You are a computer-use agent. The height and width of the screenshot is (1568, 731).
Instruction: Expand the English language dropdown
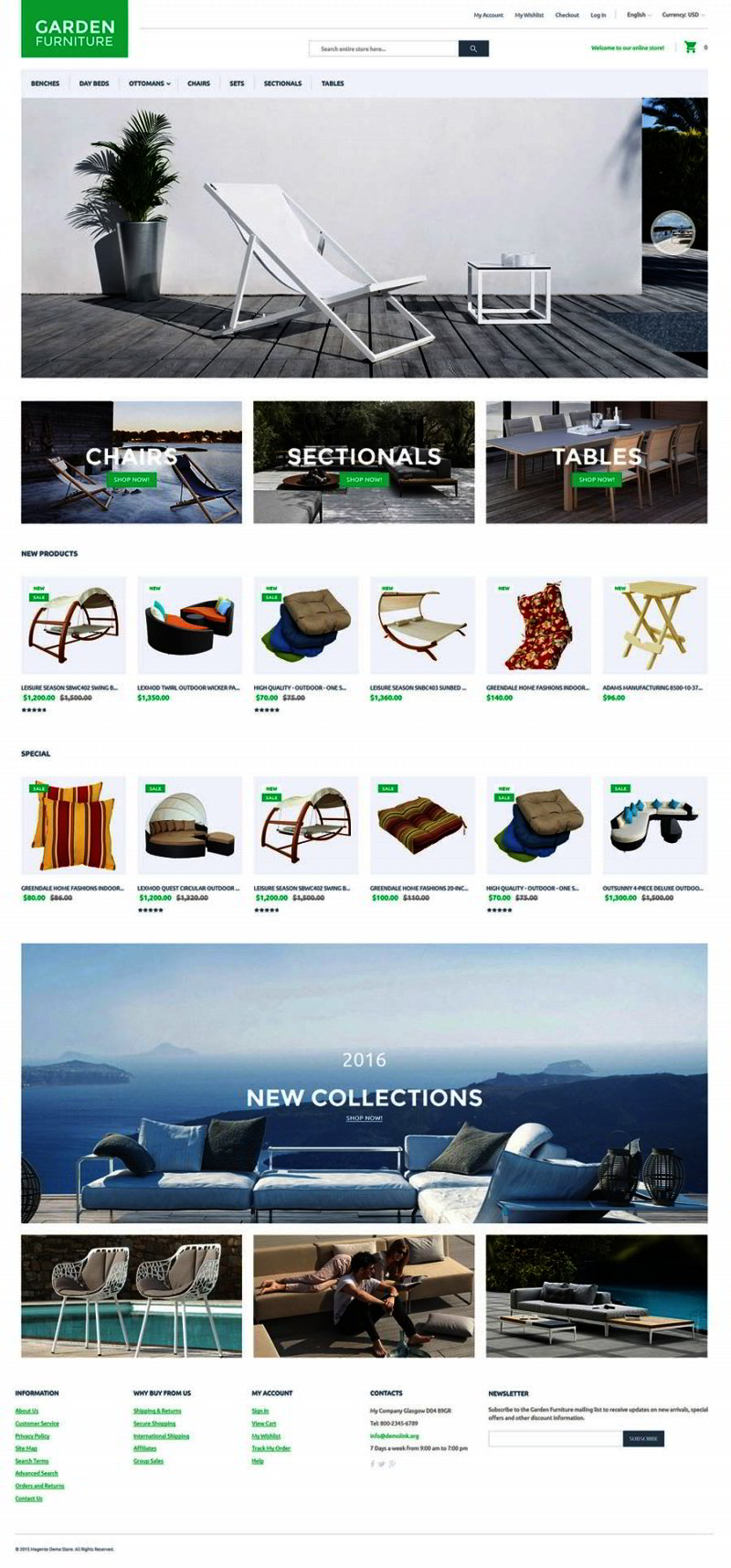(x=639, y=15)
